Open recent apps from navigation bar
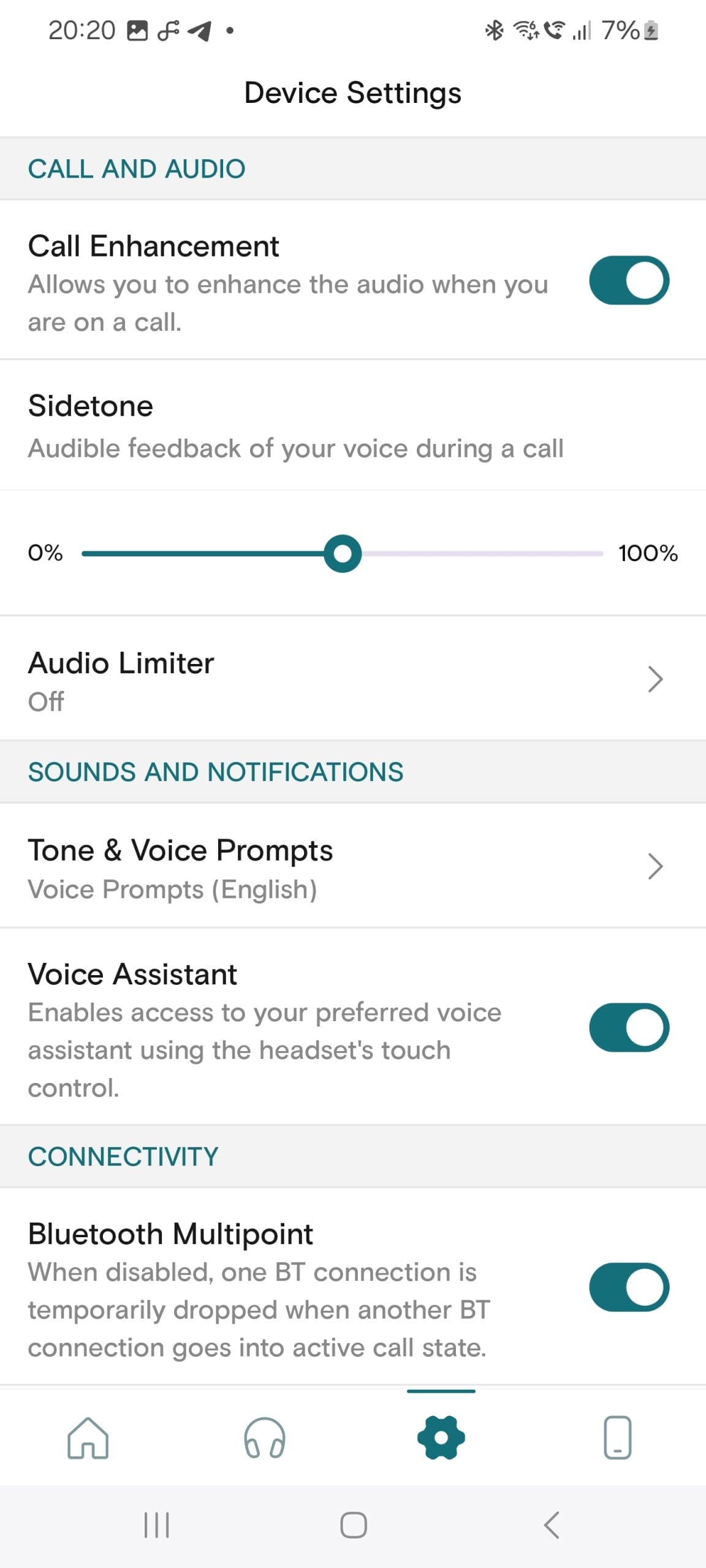Image resolution: width=706 pixels, height=1568 pixels. [x=156, y=1525]
